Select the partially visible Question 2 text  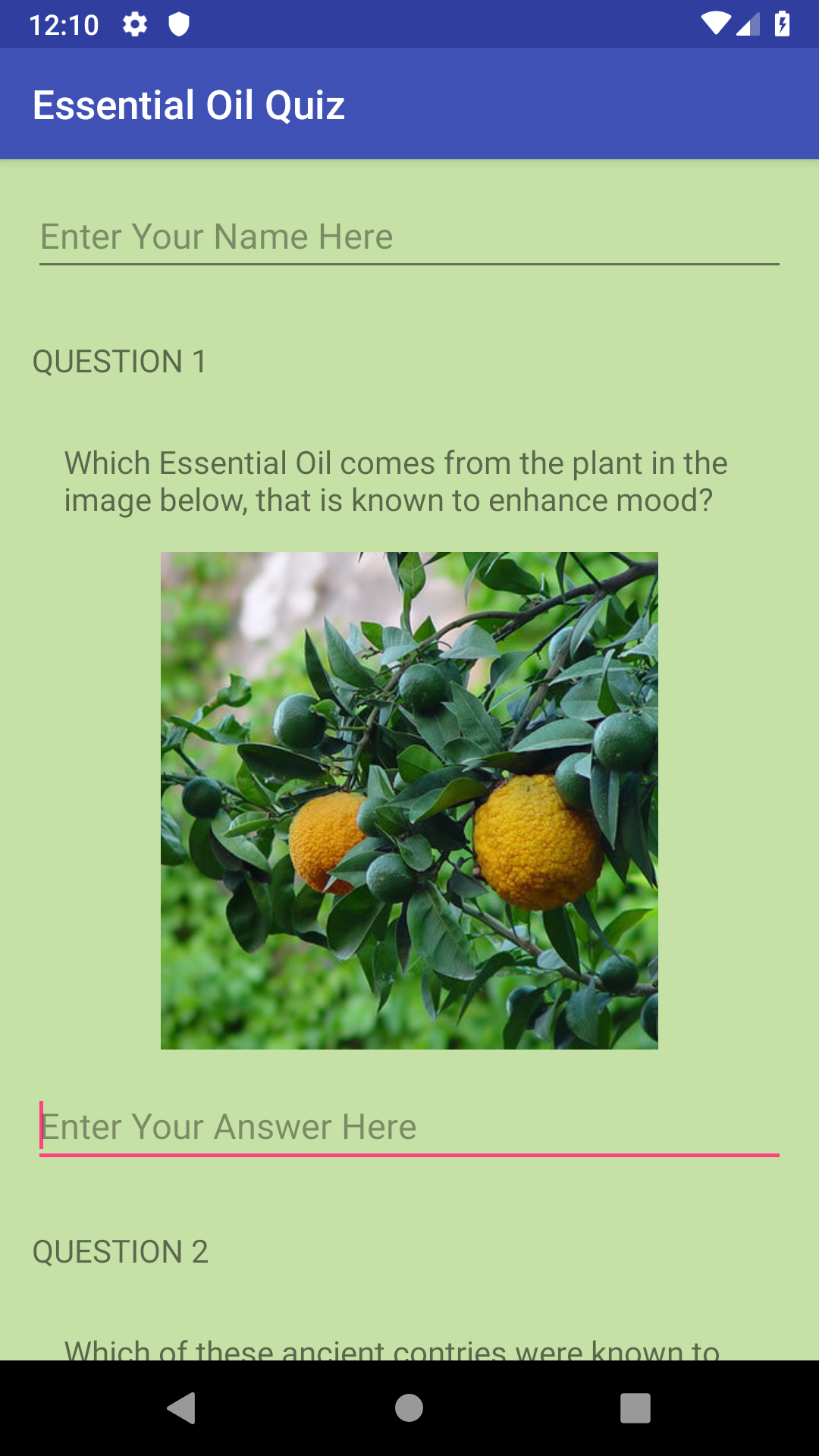[x=395, y=1350]
